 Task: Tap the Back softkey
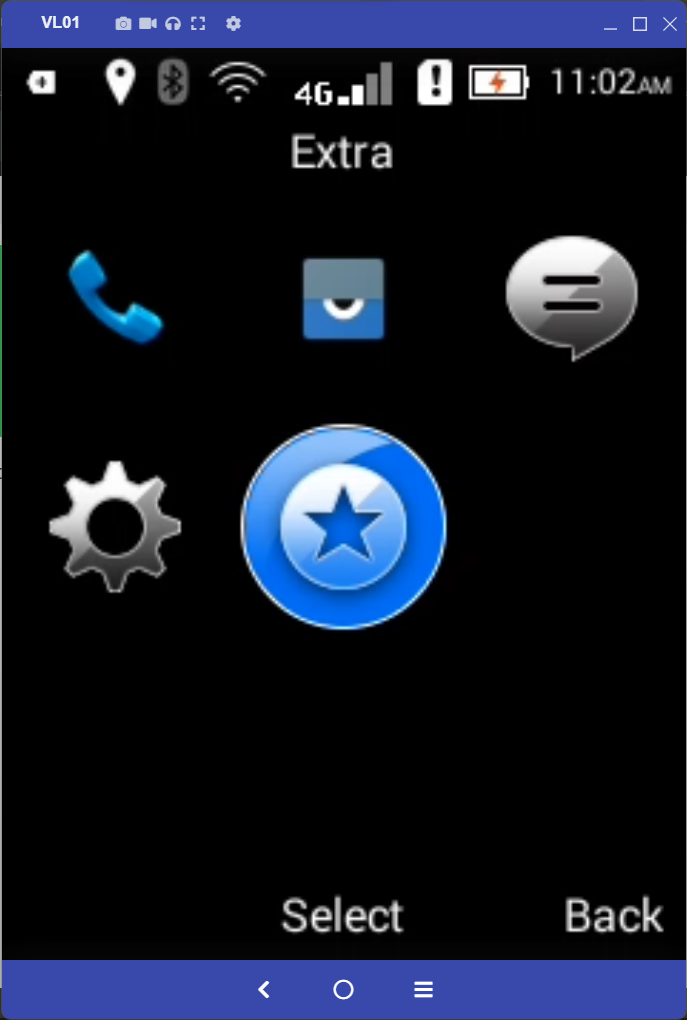613,915
